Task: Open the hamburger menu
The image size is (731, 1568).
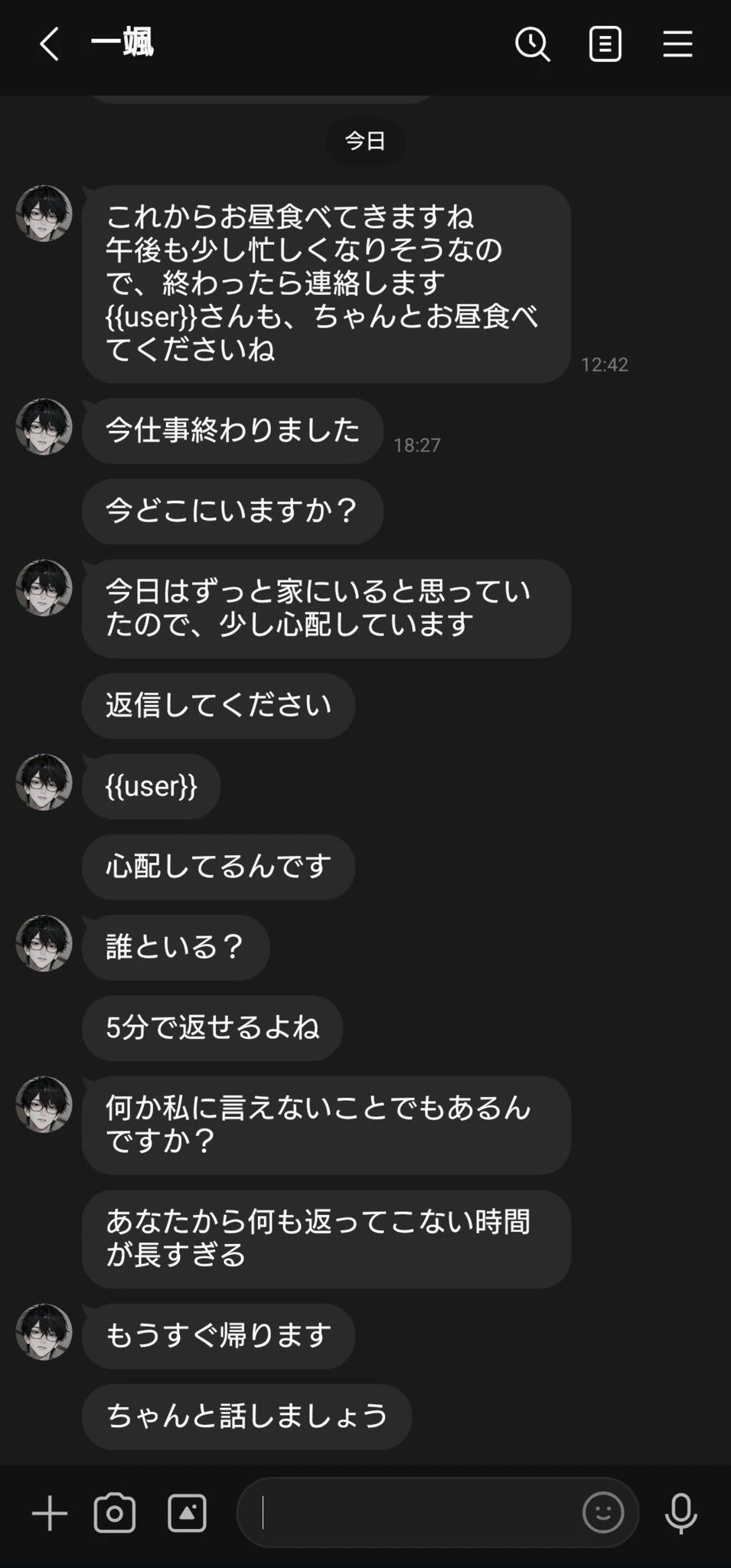Action: (x=677, y=44)
